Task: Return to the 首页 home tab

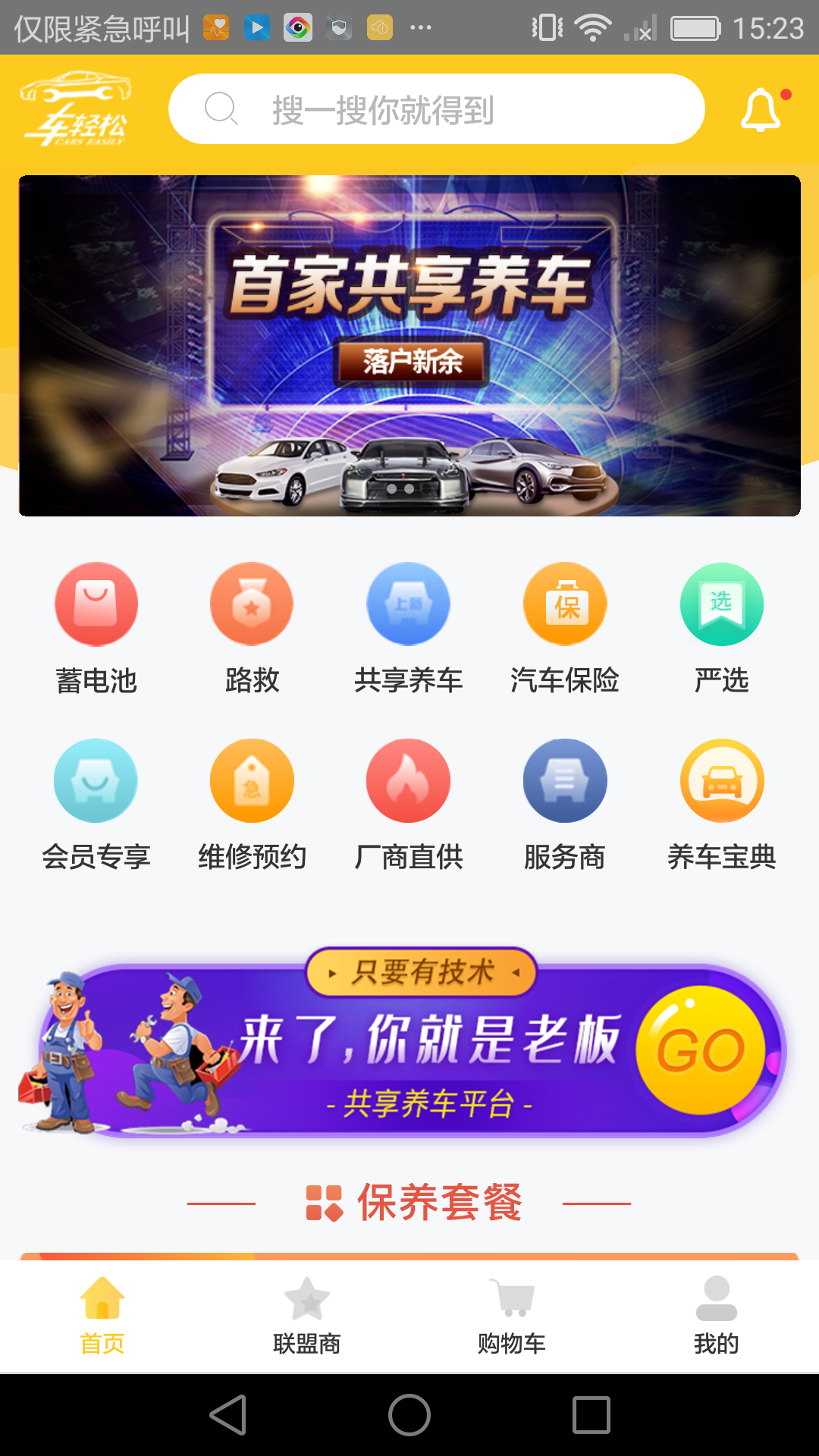Action: tap(102, 1316)
